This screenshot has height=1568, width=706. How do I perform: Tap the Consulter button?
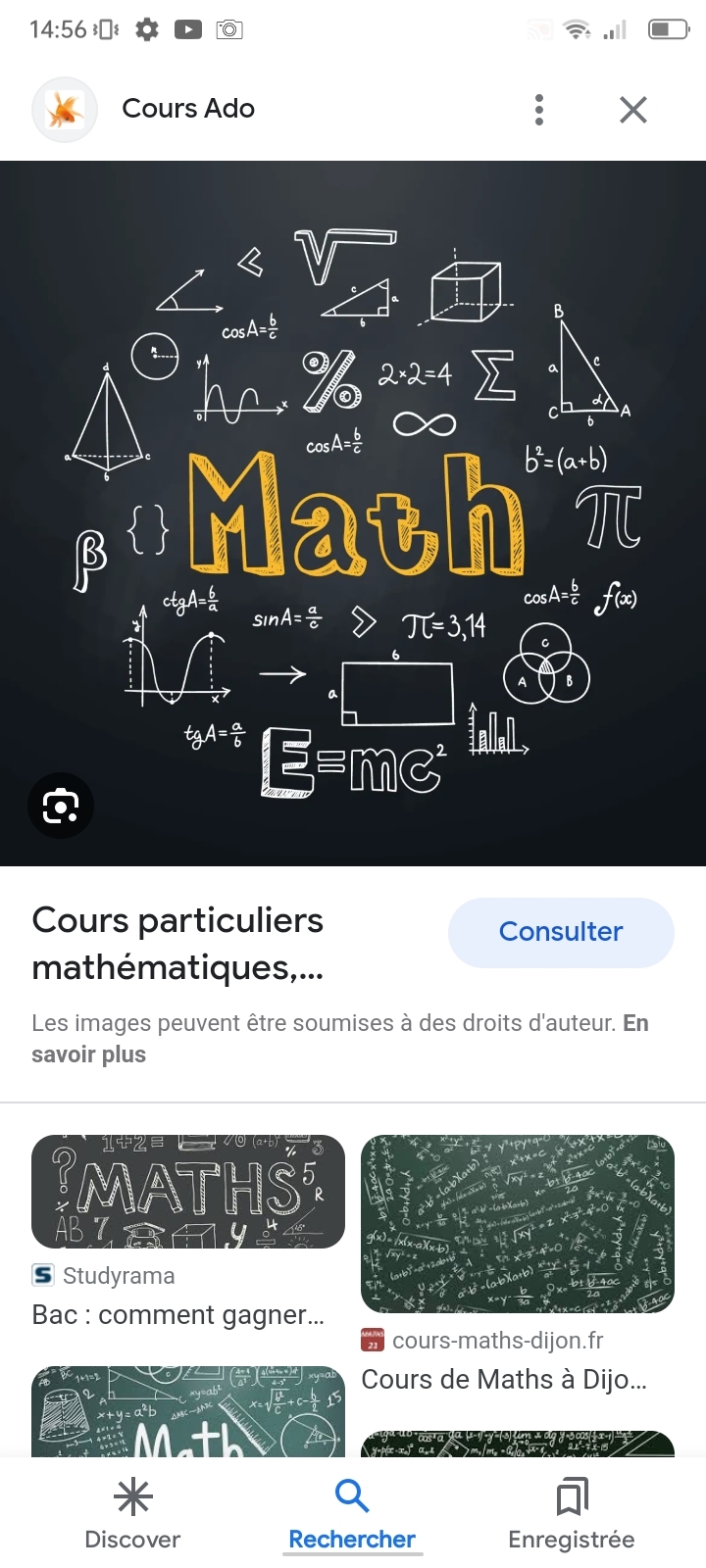pos(561,932)
